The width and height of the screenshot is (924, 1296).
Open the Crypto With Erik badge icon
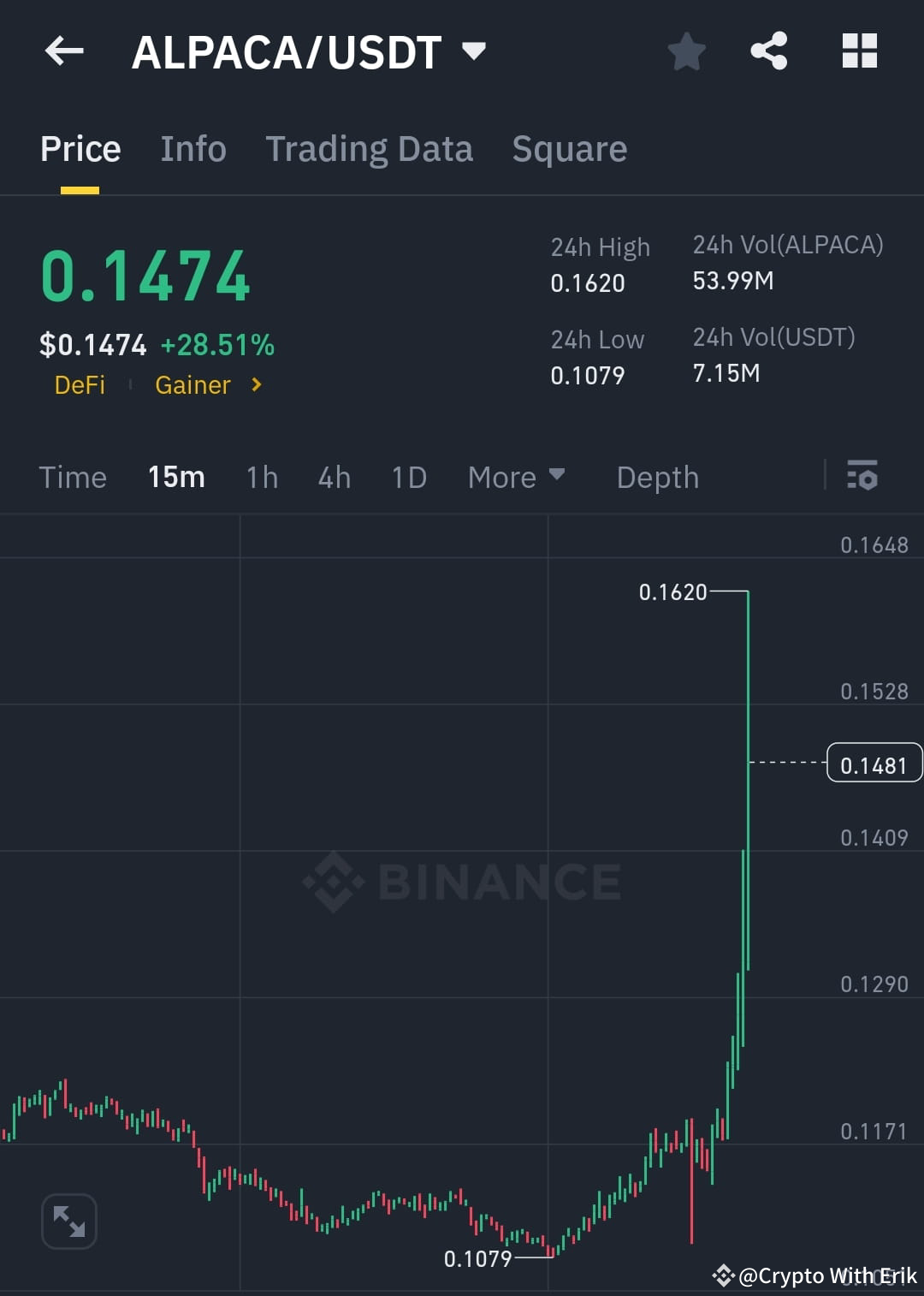pos(723,1276)
